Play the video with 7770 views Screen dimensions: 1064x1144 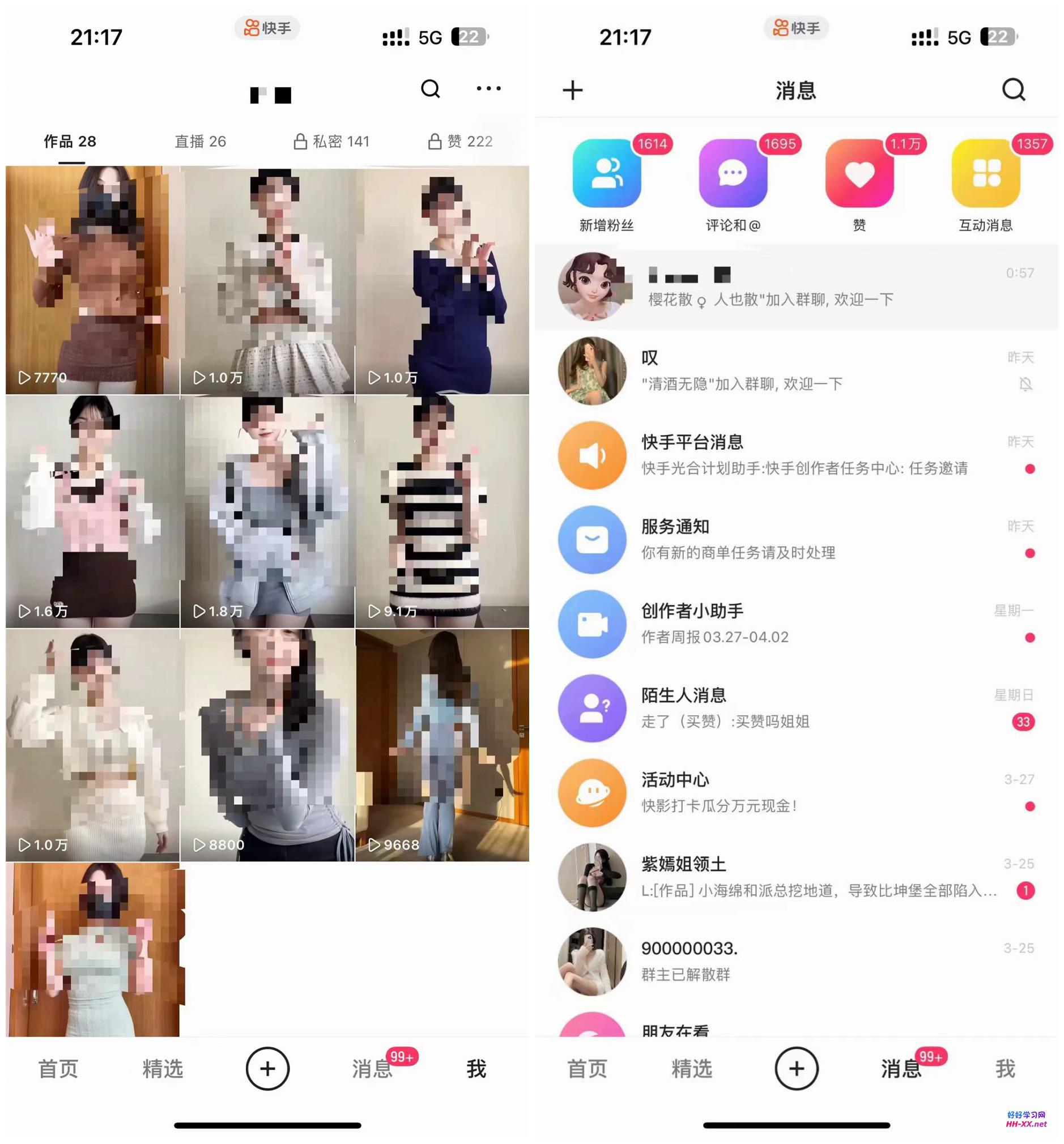[x=92, y=280]
